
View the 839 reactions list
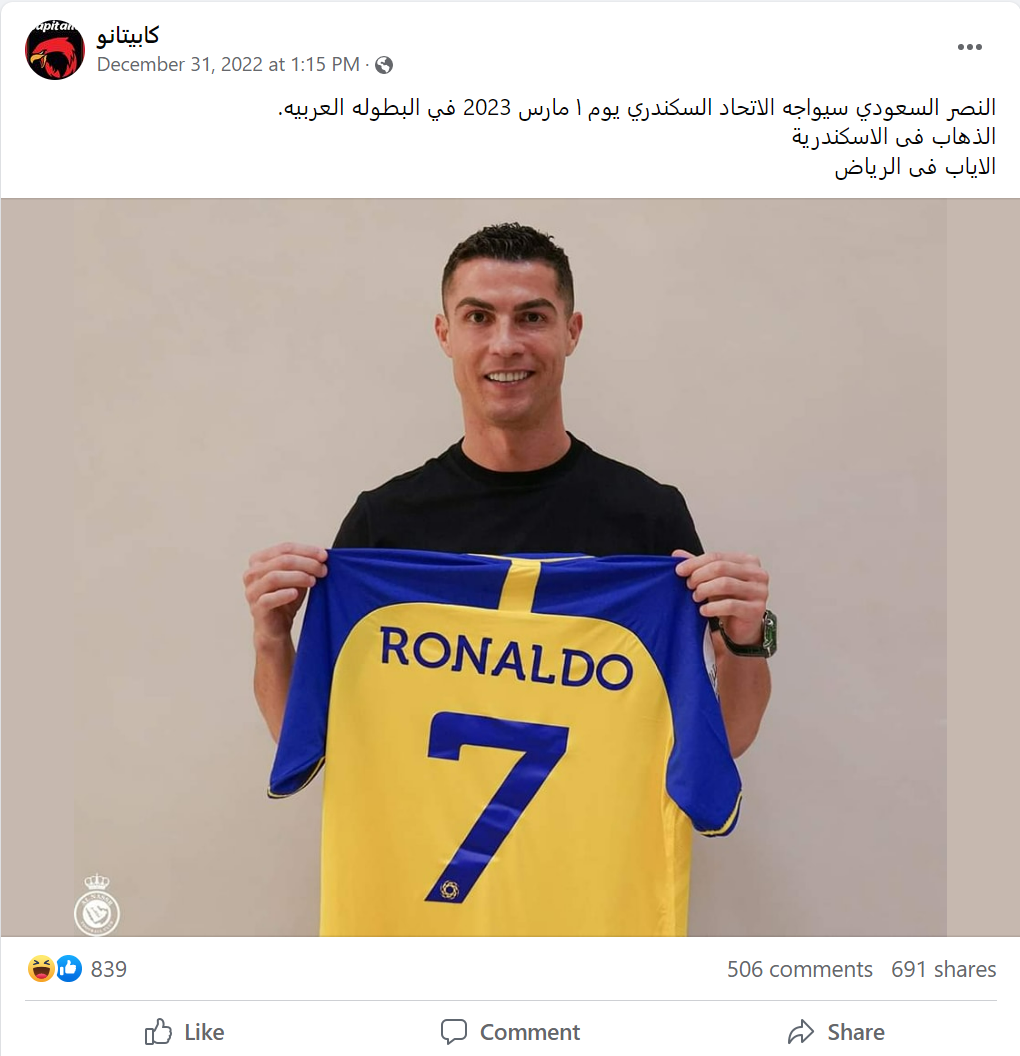[108, 969]
